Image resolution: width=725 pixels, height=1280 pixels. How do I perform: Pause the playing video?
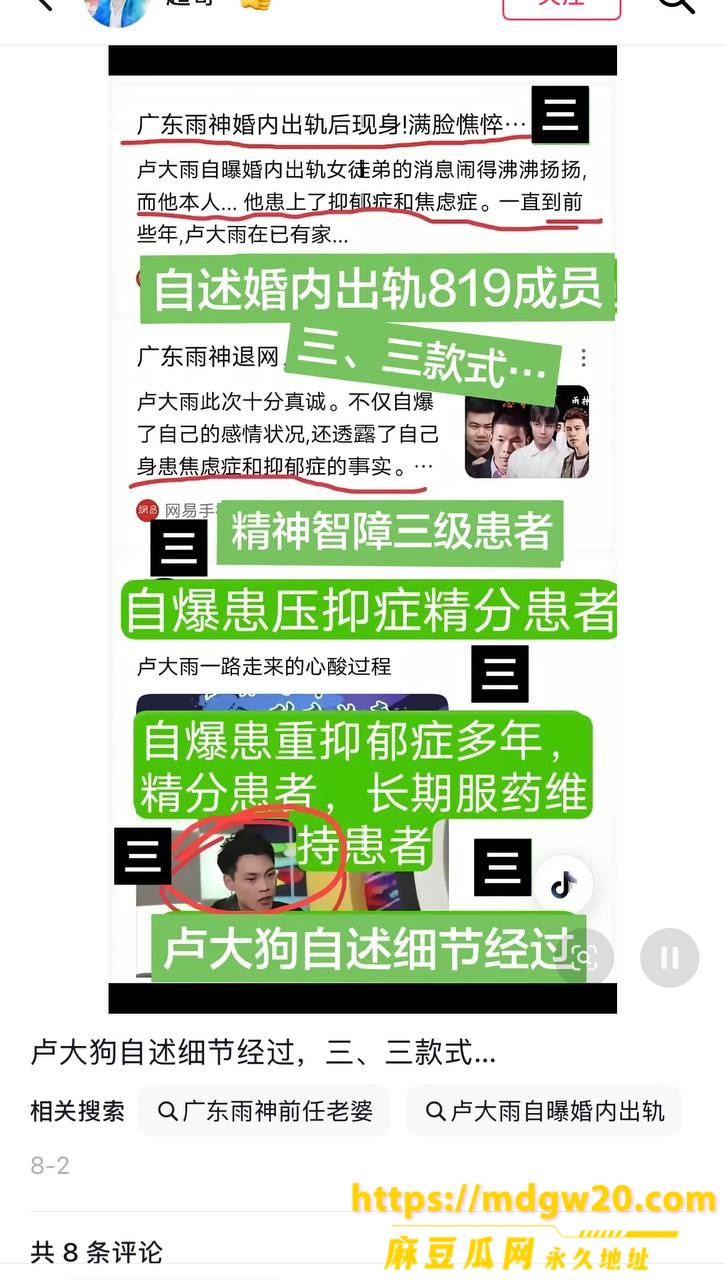[669, 958]
